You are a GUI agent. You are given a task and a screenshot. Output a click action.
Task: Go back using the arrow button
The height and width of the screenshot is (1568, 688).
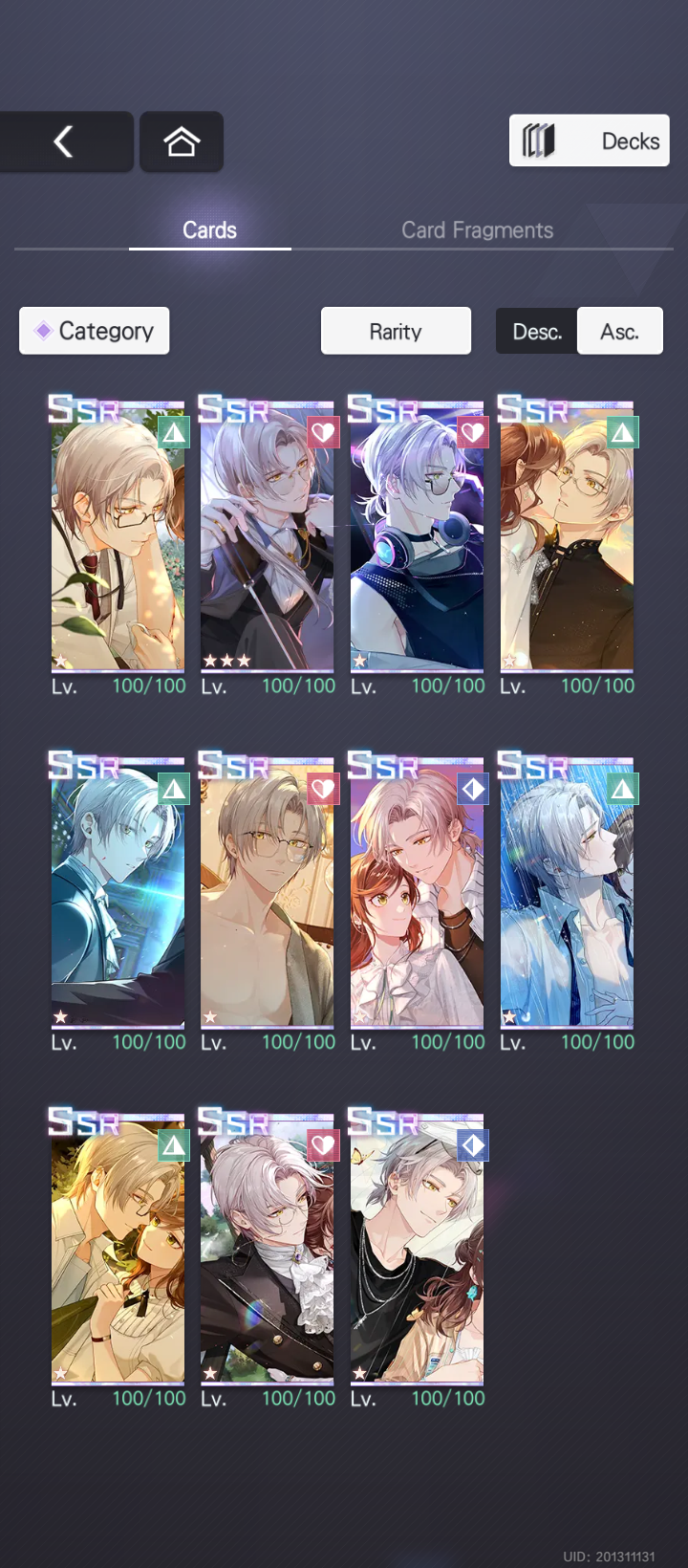pos(64,142)
